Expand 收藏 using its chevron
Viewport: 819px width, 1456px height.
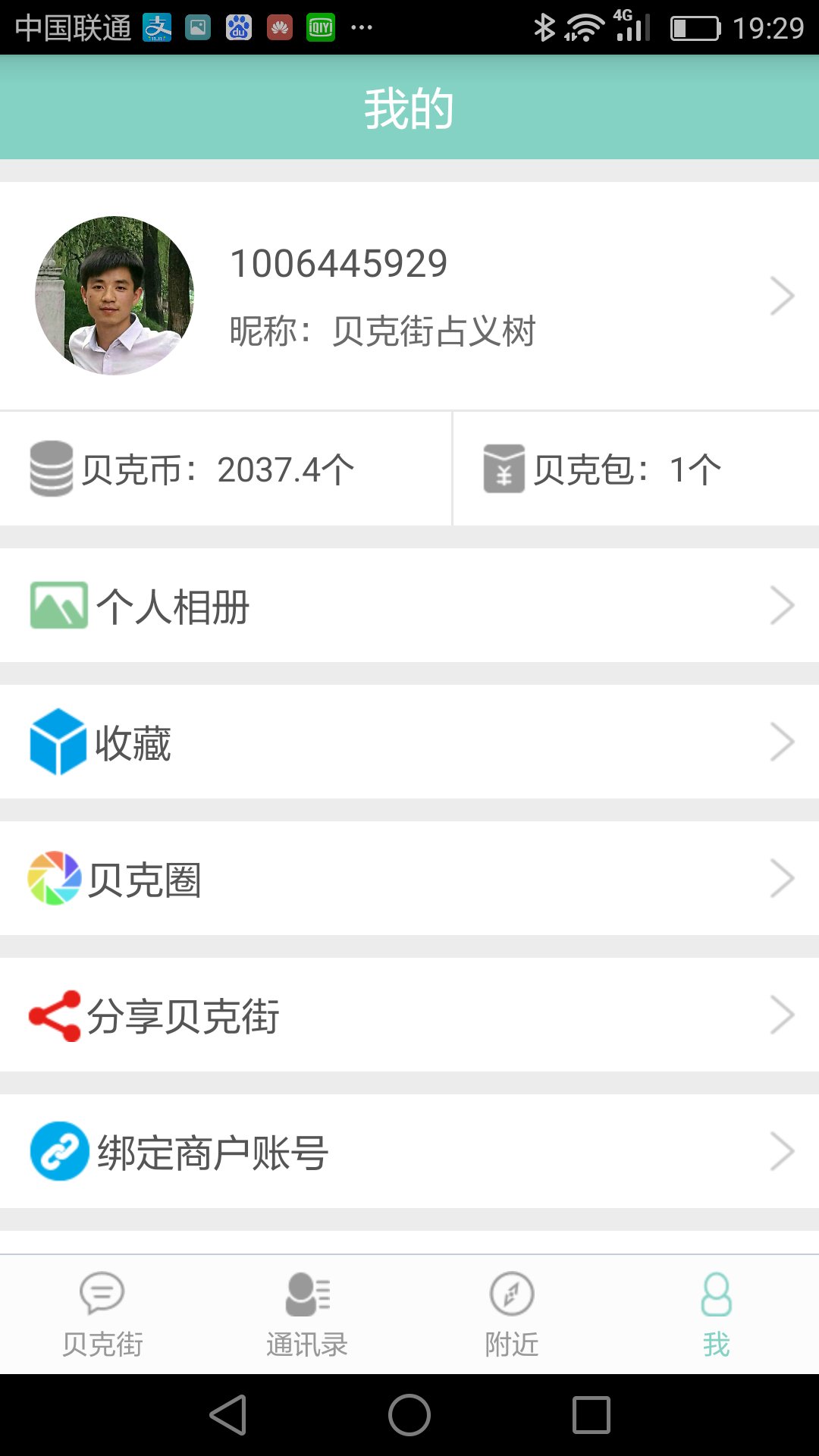(783, 742)
